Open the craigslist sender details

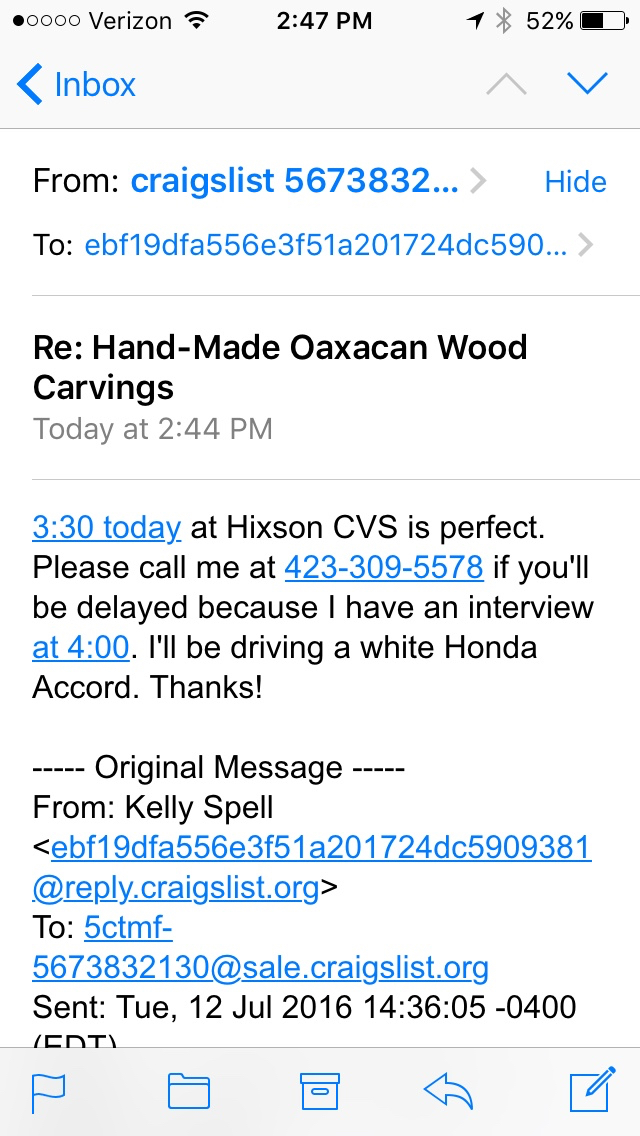pyautogui.click(x=296, y=181)
